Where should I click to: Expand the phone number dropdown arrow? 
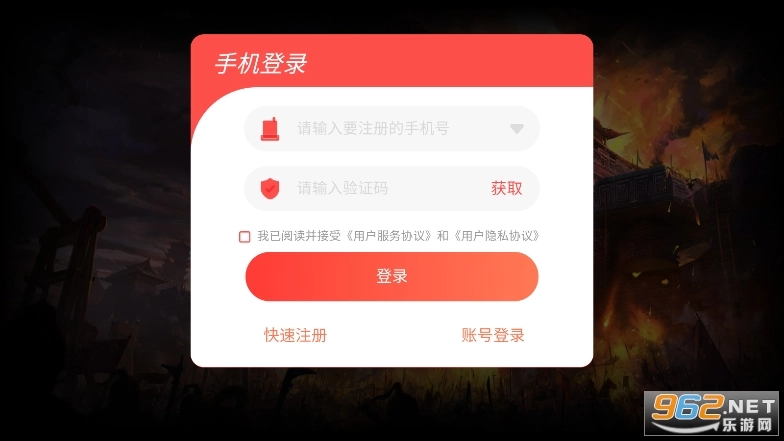pyautogui.click(x=517, y=128)
